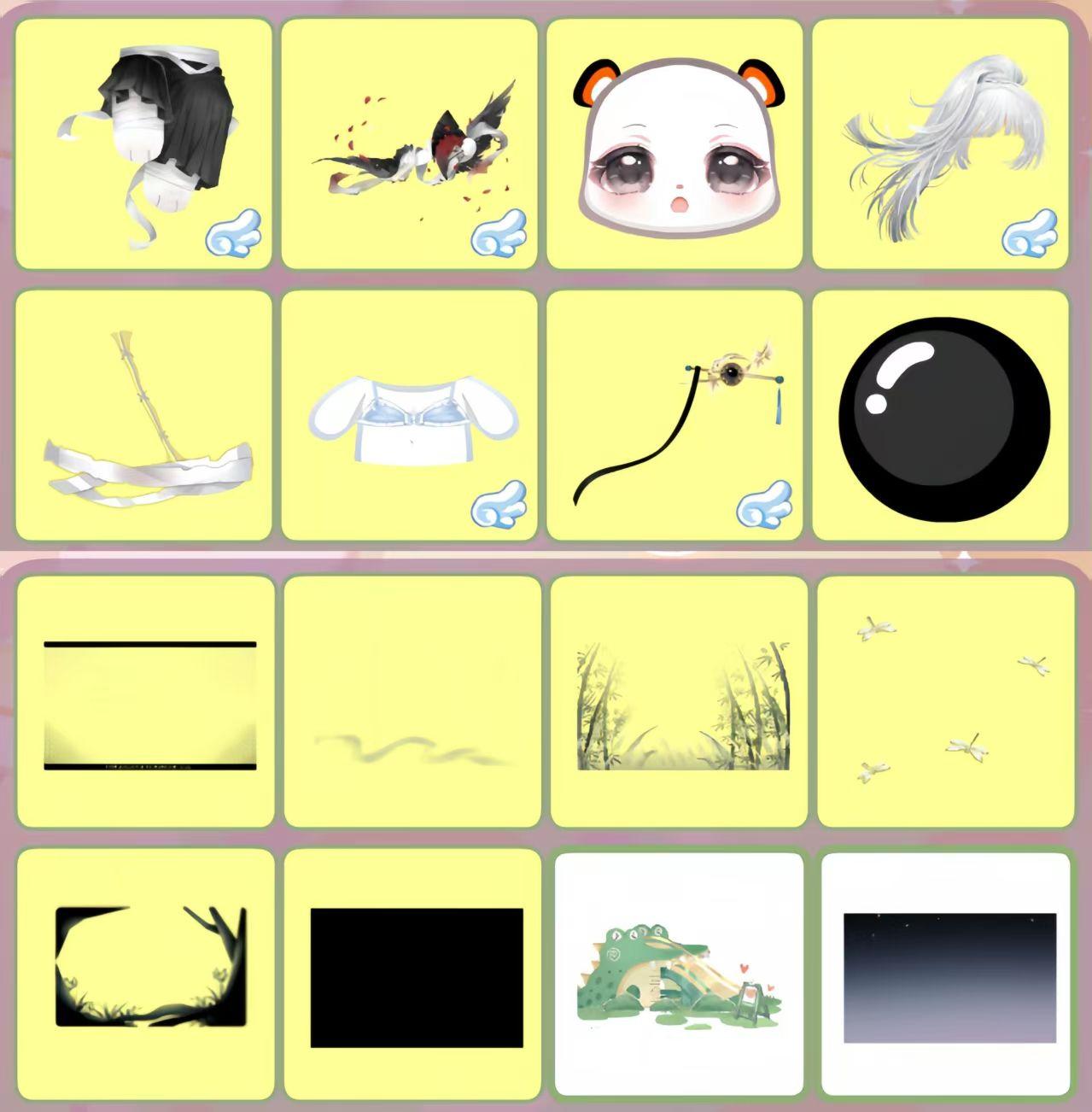This screenshot has width=1092, height=1112.
Task: Choose the black-bar film frame background
Action: 145,702
